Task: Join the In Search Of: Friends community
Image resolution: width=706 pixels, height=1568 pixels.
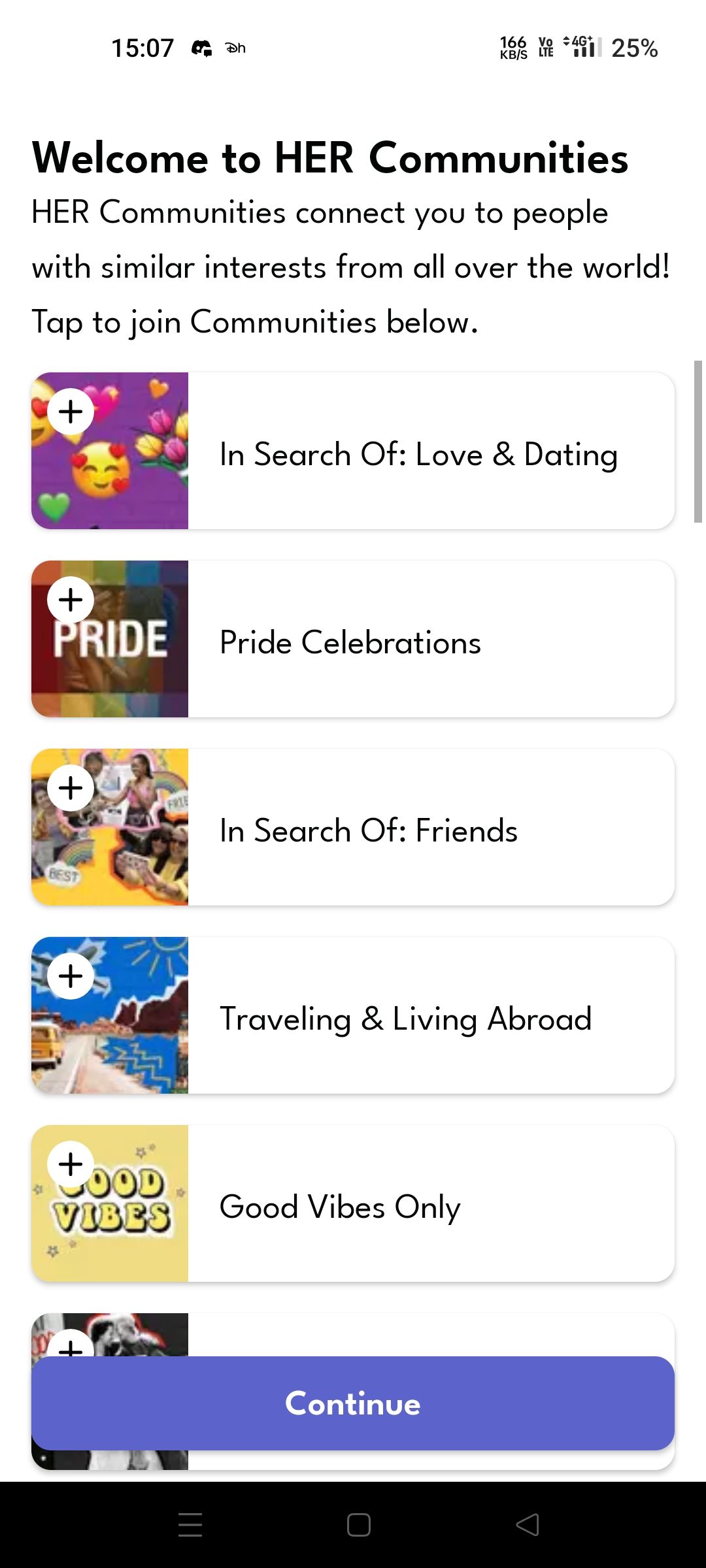Action: coord(71,788)
